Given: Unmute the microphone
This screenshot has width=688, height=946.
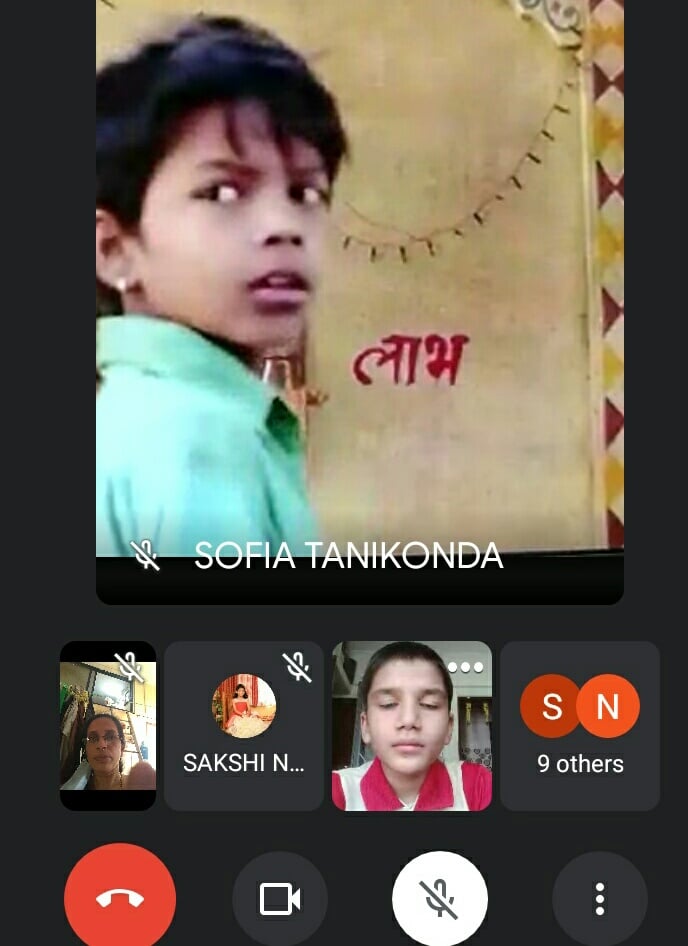Looking at the screenshot, I should tap(439, 899).
